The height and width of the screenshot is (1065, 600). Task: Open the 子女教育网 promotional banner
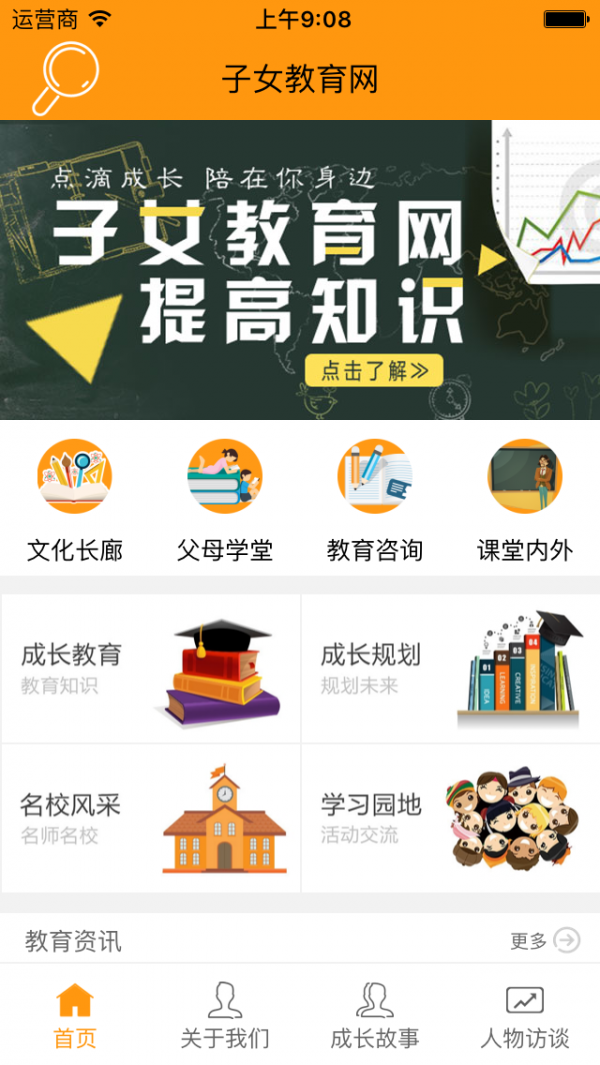coord(300,270)
